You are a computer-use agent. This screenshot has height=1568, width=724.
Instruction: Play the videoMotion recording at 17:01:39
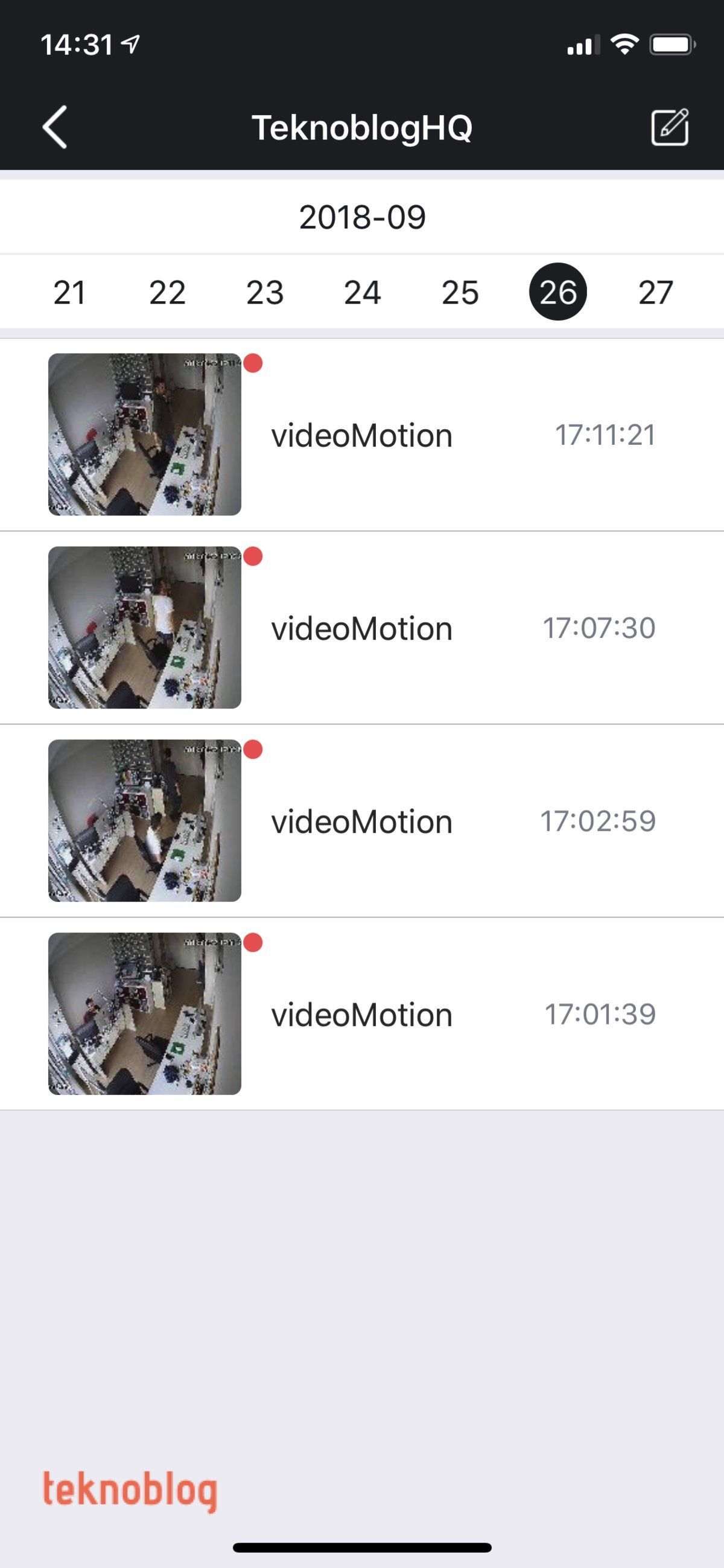(361, 1014)
